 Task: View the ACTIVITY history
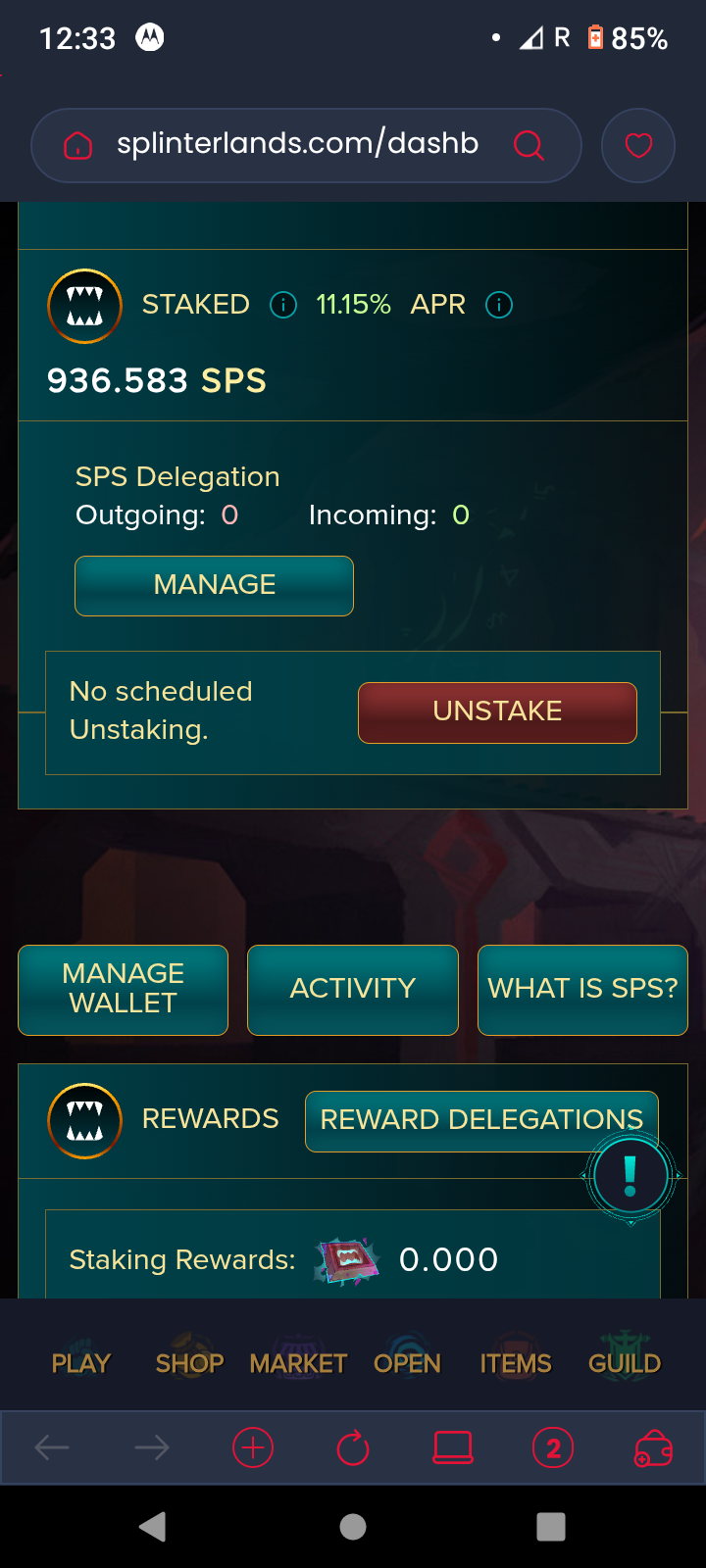coord(353,990)
